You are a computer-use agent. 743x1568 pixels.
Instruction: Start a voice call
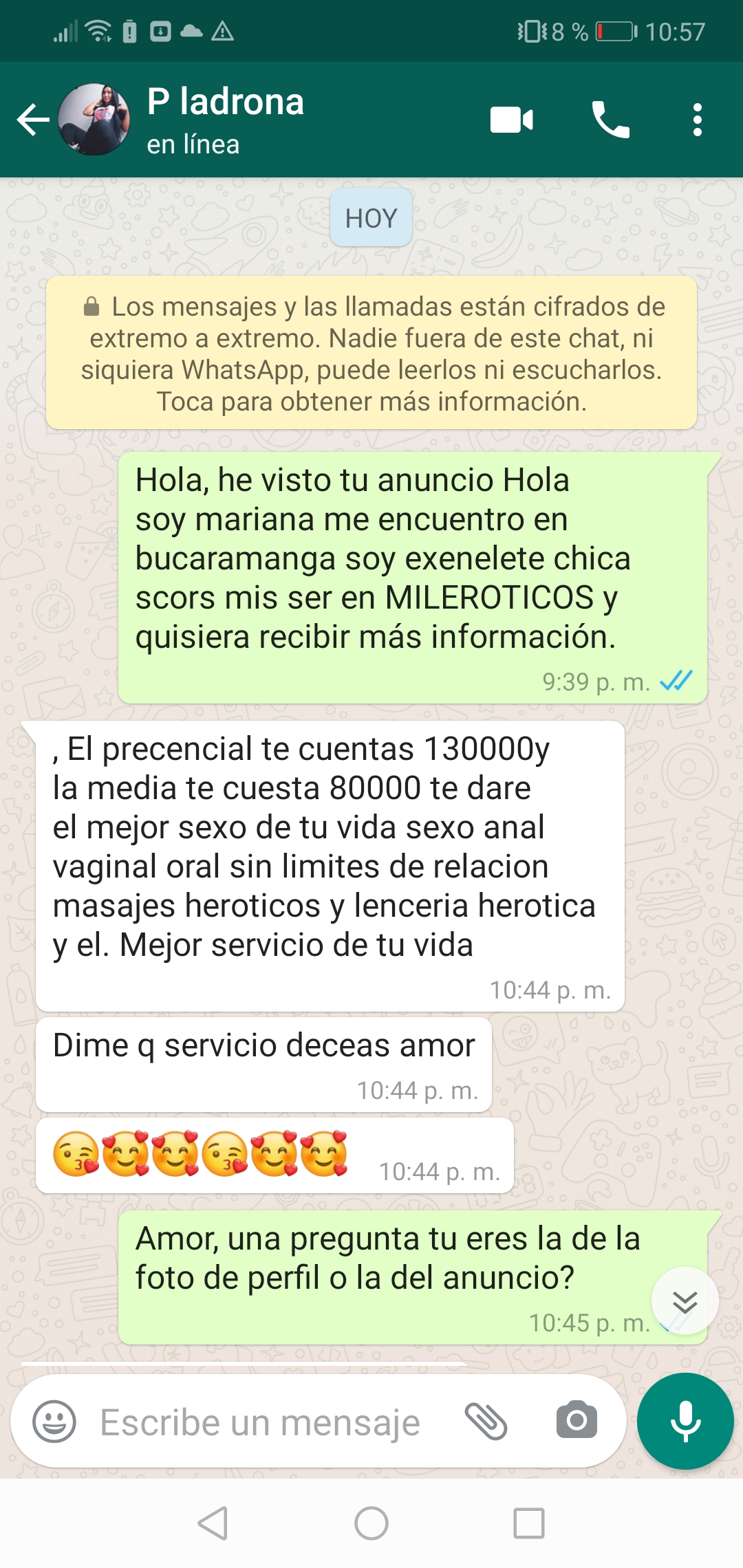610,120
